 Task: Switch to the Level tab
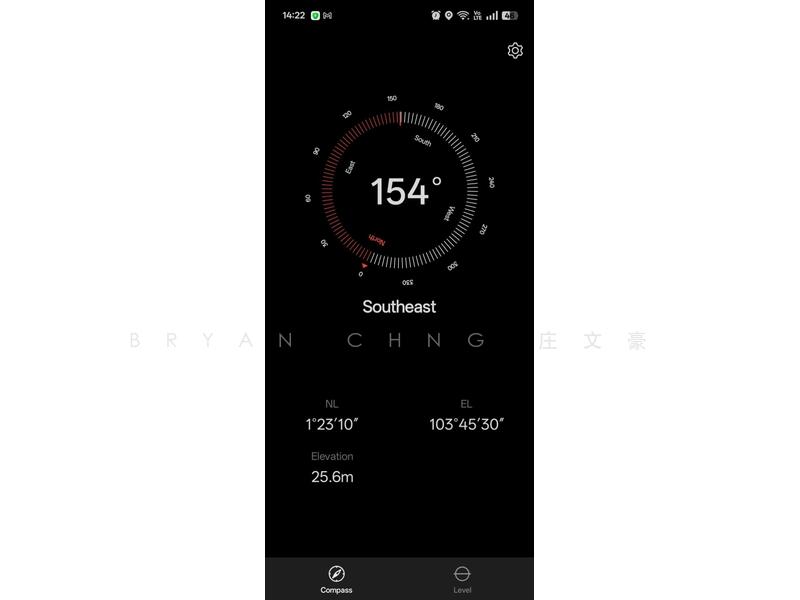tap(462, 578)
